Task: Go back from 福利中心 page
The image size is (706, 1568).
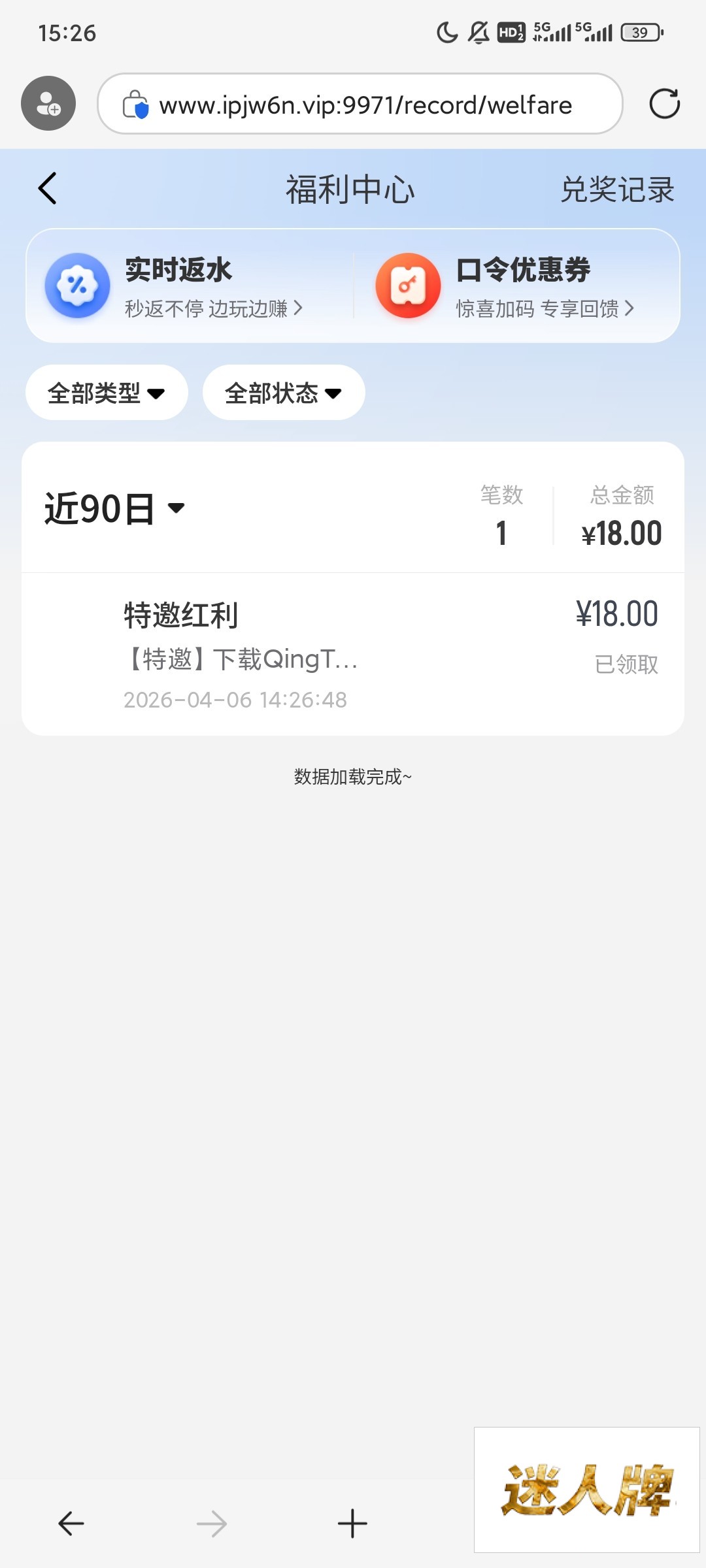Action: tap(48, 189)
